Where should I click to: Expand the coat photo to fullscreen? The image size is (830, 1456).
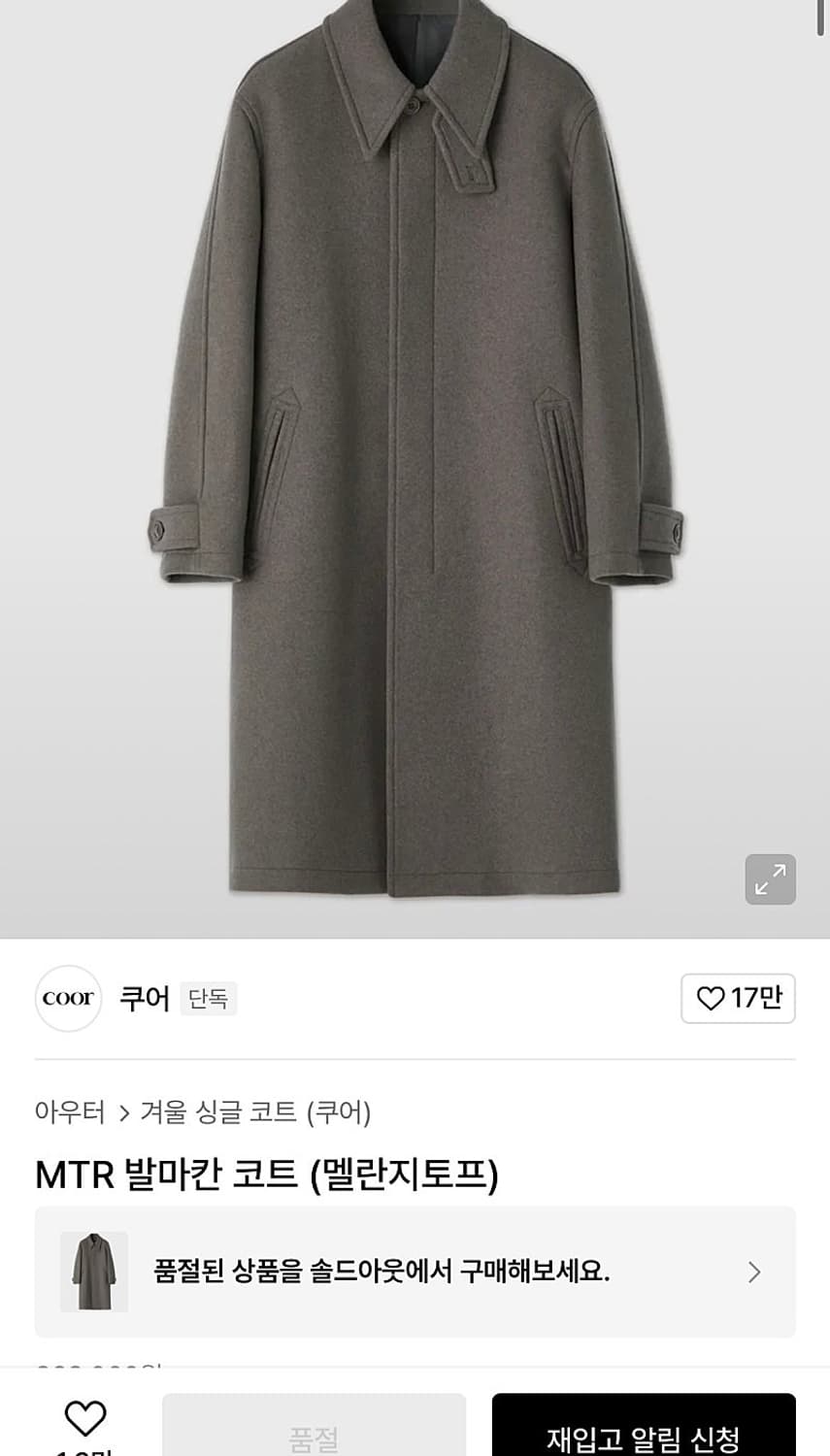[770, 879]
